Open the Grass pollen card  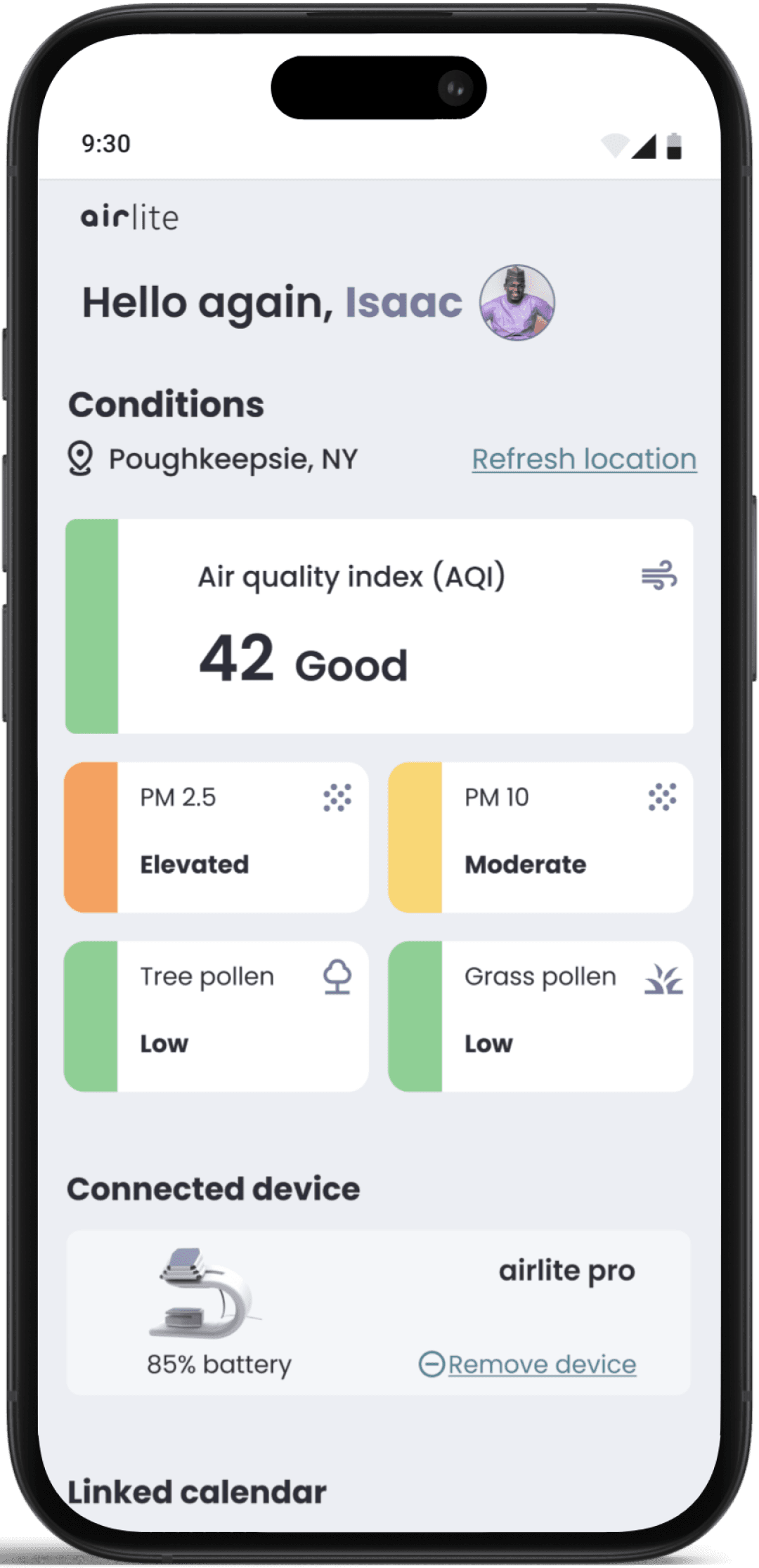coord(540,1016)
